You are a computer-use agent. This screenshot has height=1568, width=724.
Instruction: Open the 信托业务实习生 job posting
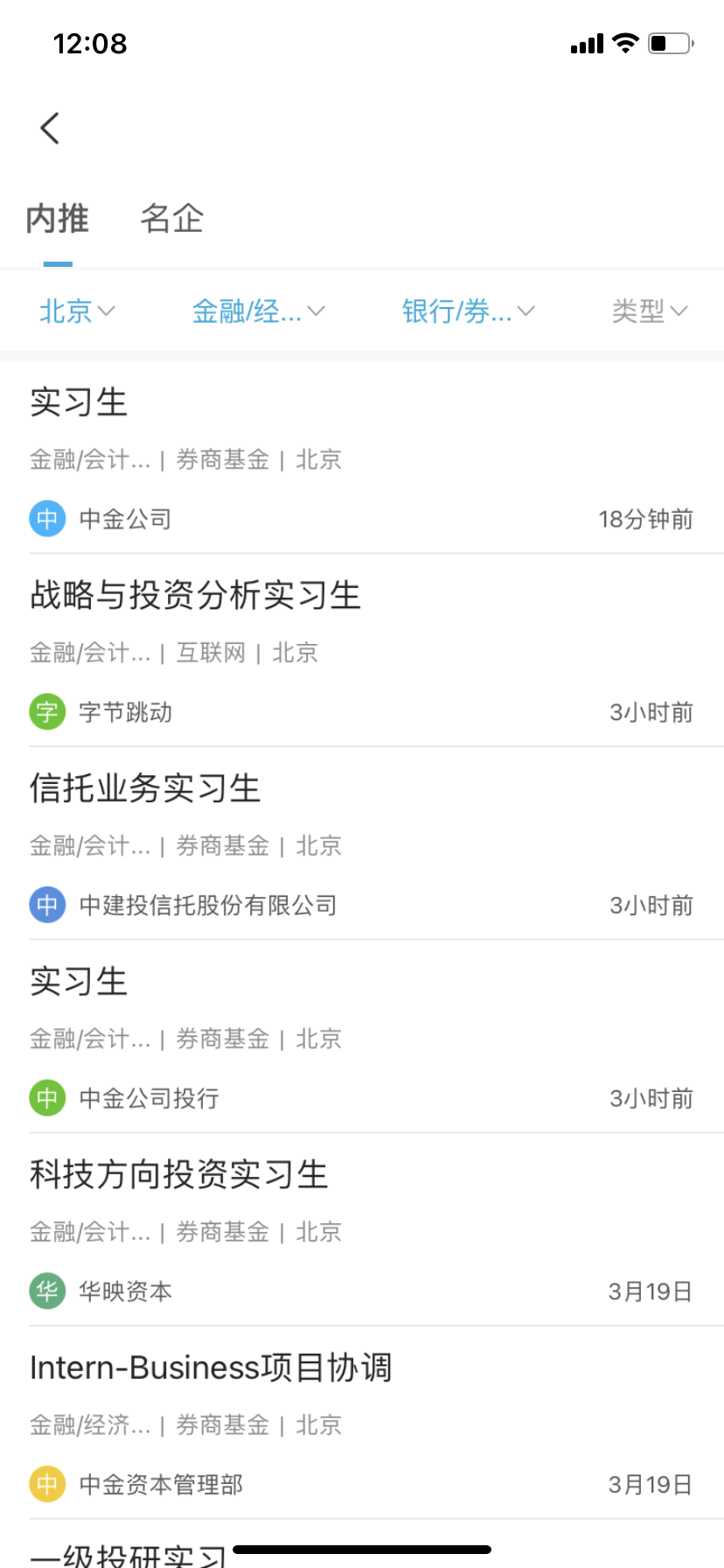[362, 843]
